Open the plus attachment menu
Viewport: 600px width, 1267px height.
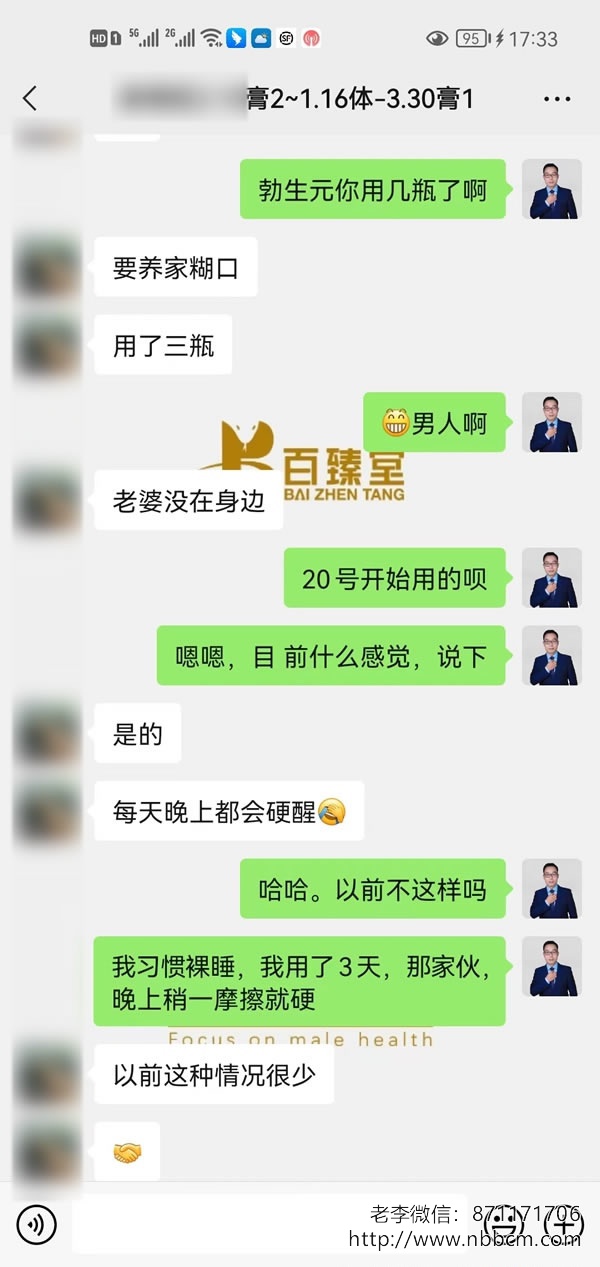[562, 1223]
